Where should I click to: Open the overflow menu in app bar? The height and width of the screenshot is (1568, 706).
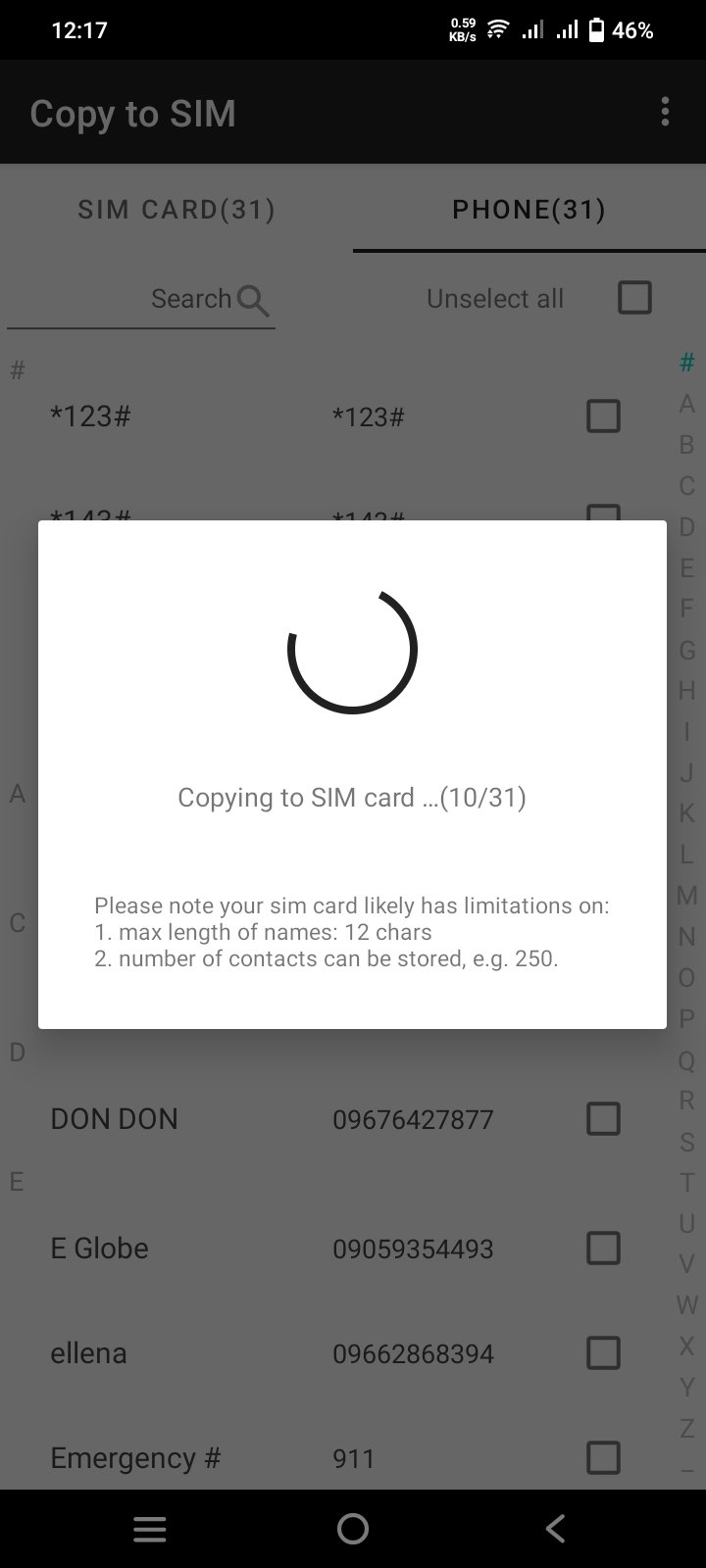(665, 112)
